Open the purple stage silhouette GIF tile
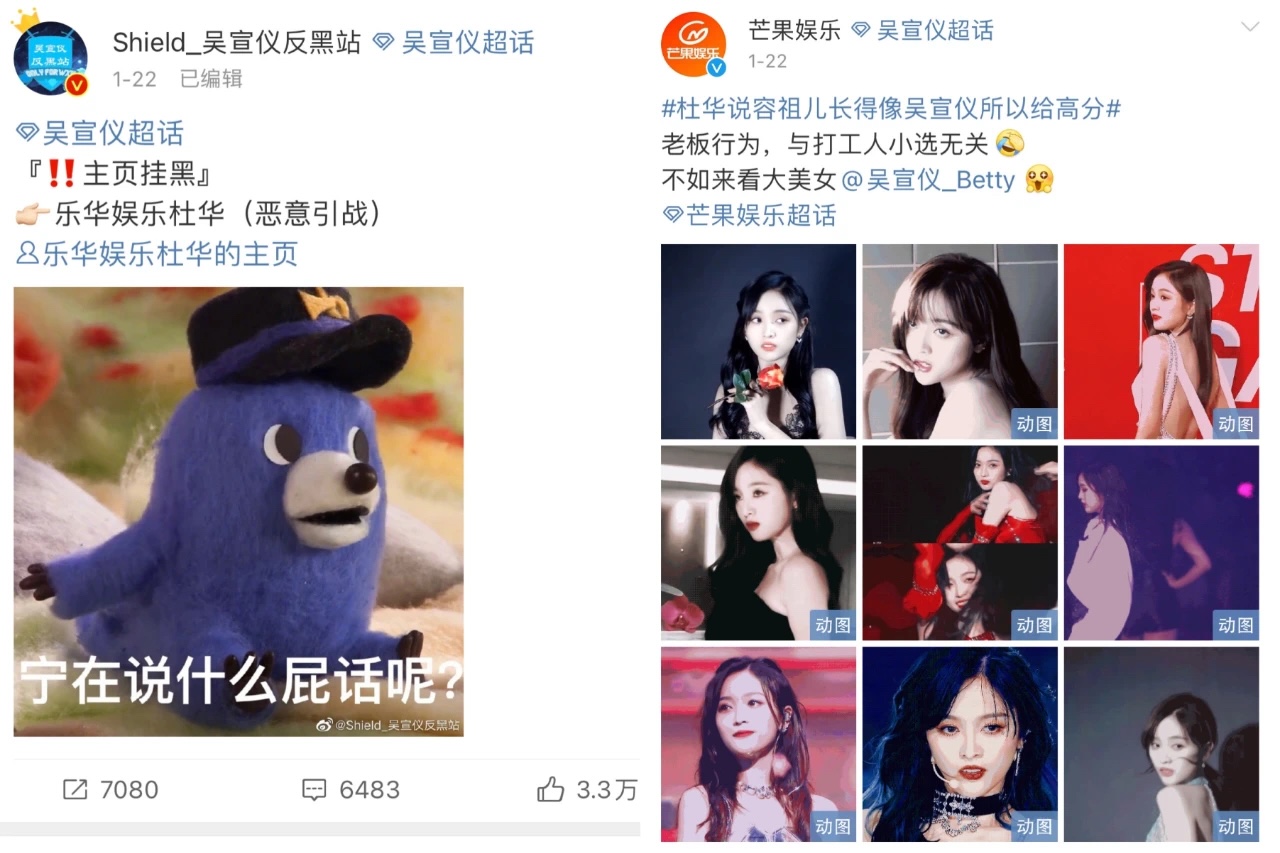This screenshot has height=853, width=1280. [1161, 542]
